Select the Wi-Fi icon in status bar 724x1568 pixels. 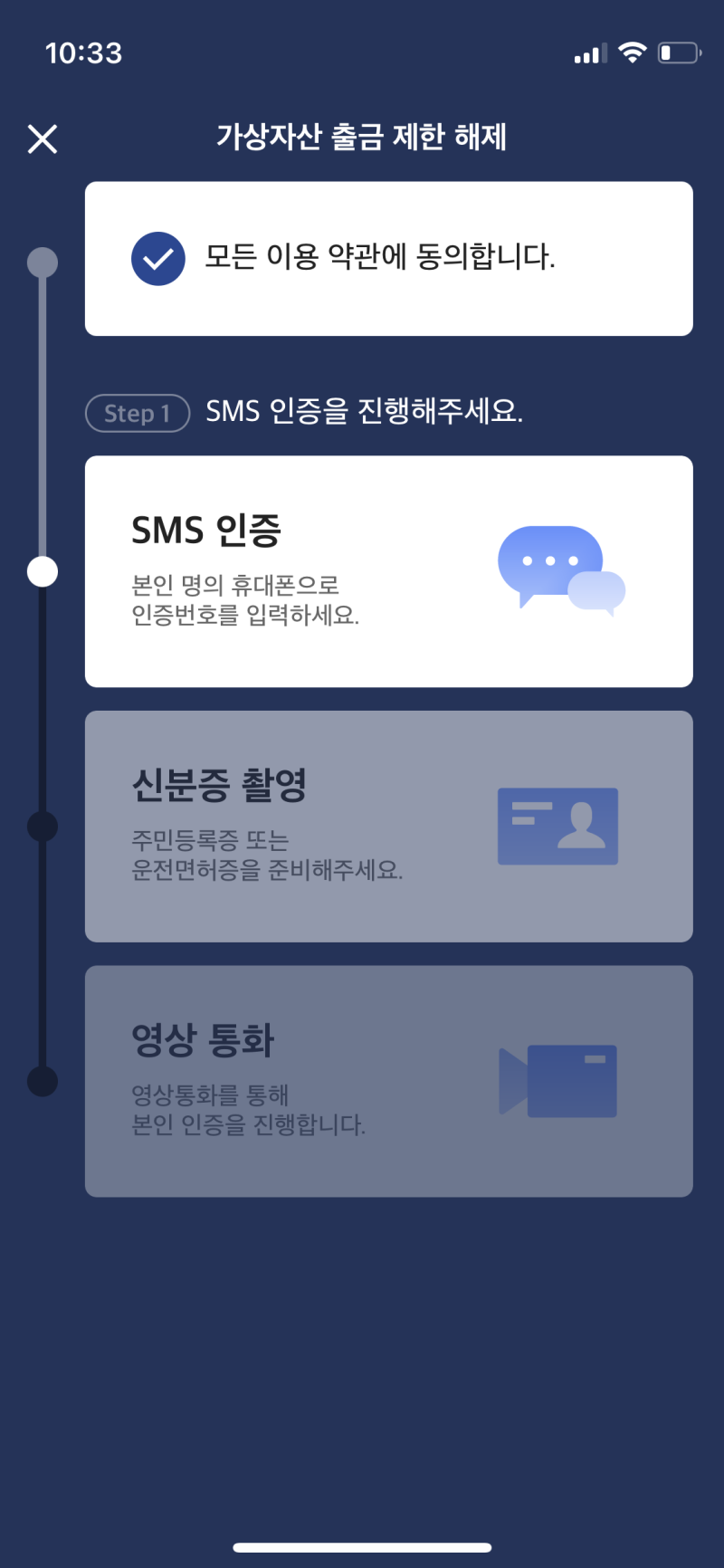(x=632, y=53)
